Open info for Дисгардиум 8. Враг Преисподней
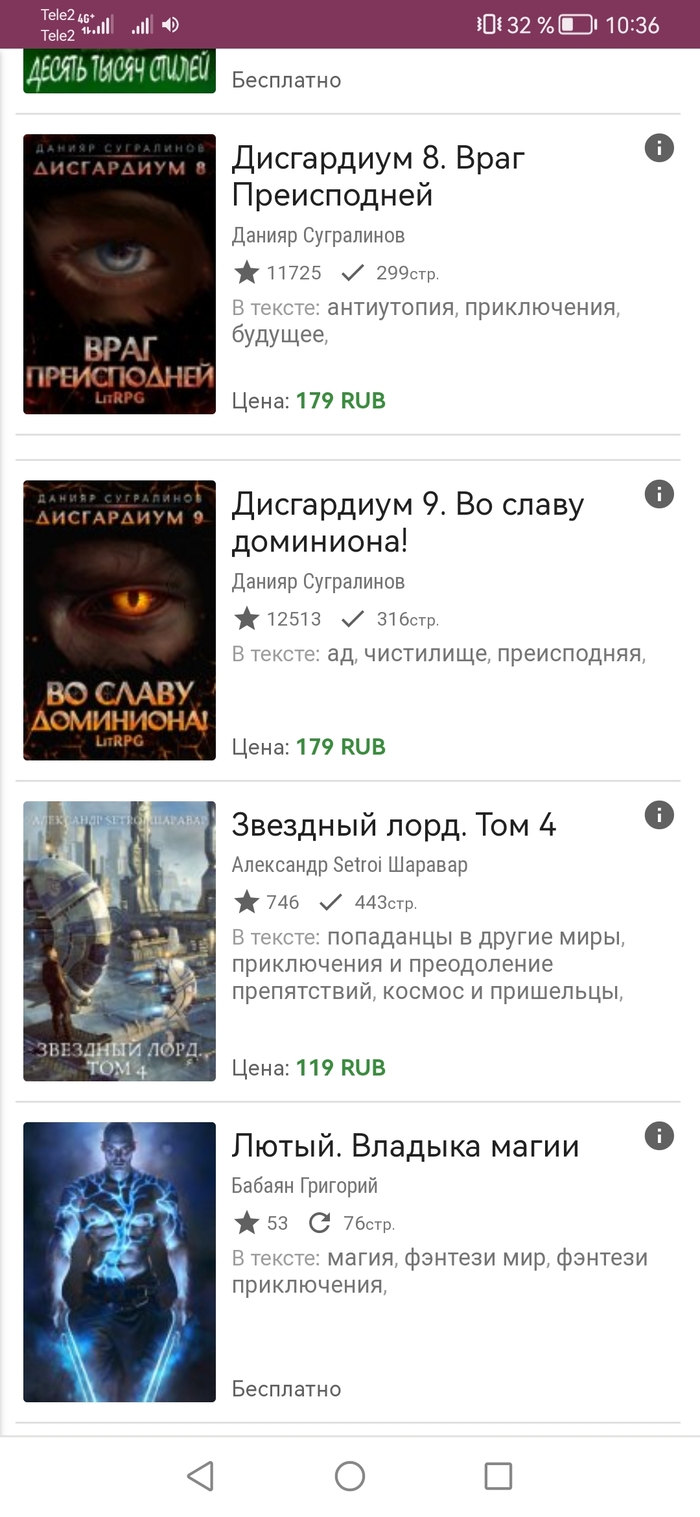700x1517 pixels. coord(659,149)
